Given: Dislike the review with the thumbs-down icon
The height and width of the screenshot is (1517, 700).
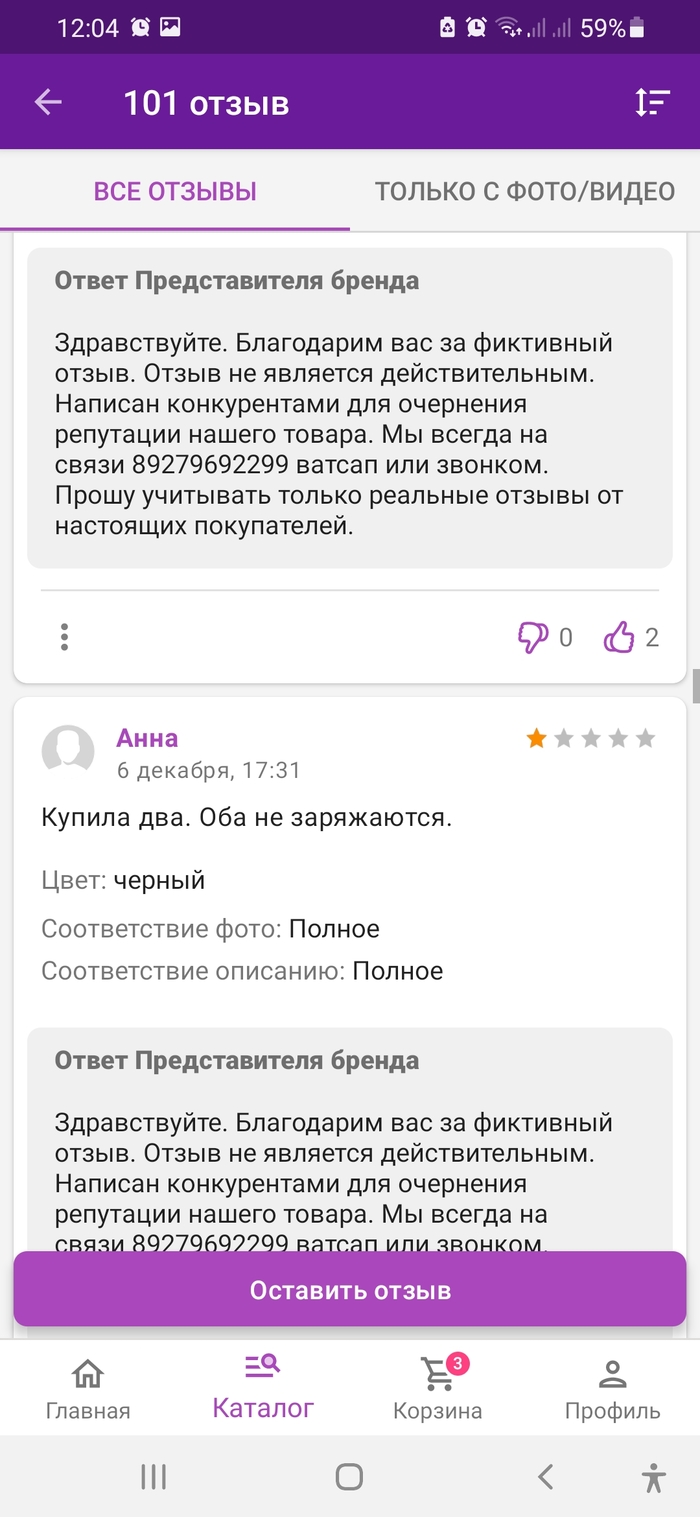Looking at the screenshot, I should [x=533, y=637].
